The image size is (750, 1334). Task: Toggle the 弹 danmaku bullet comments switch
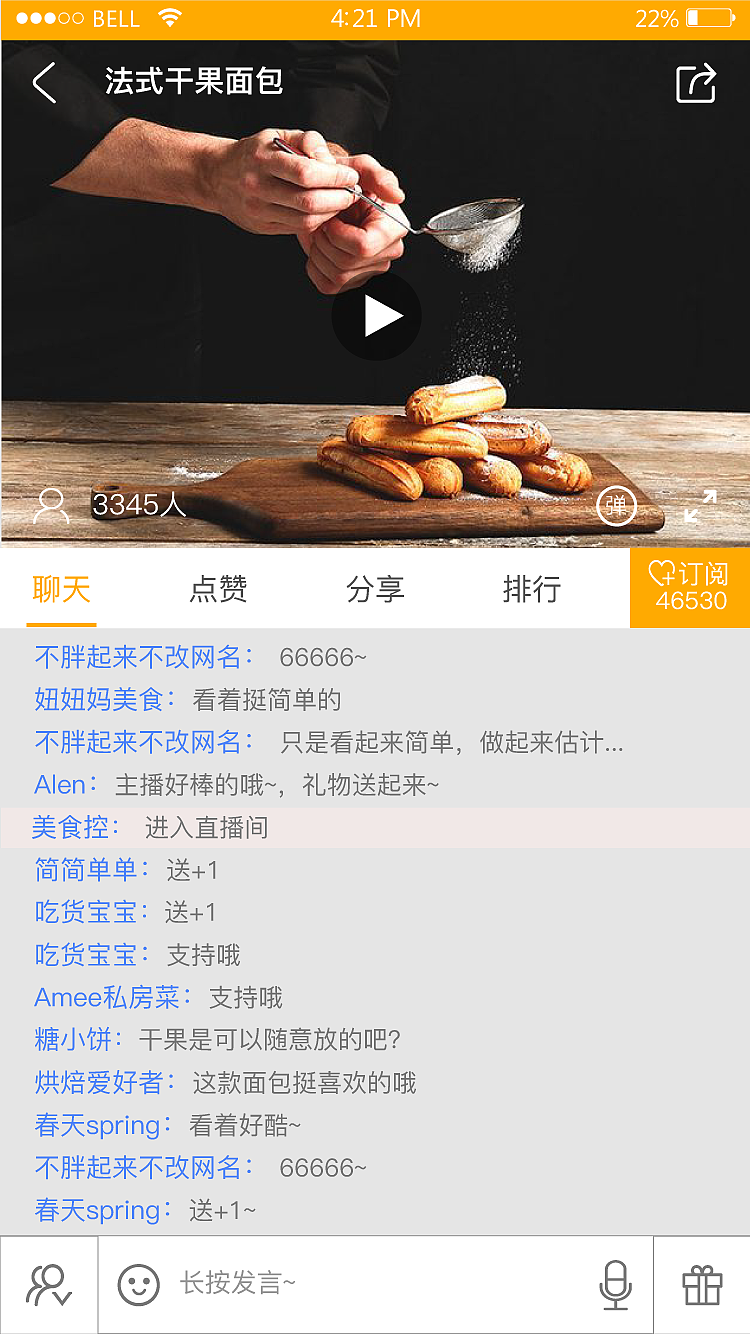click(x=617, y=506)
